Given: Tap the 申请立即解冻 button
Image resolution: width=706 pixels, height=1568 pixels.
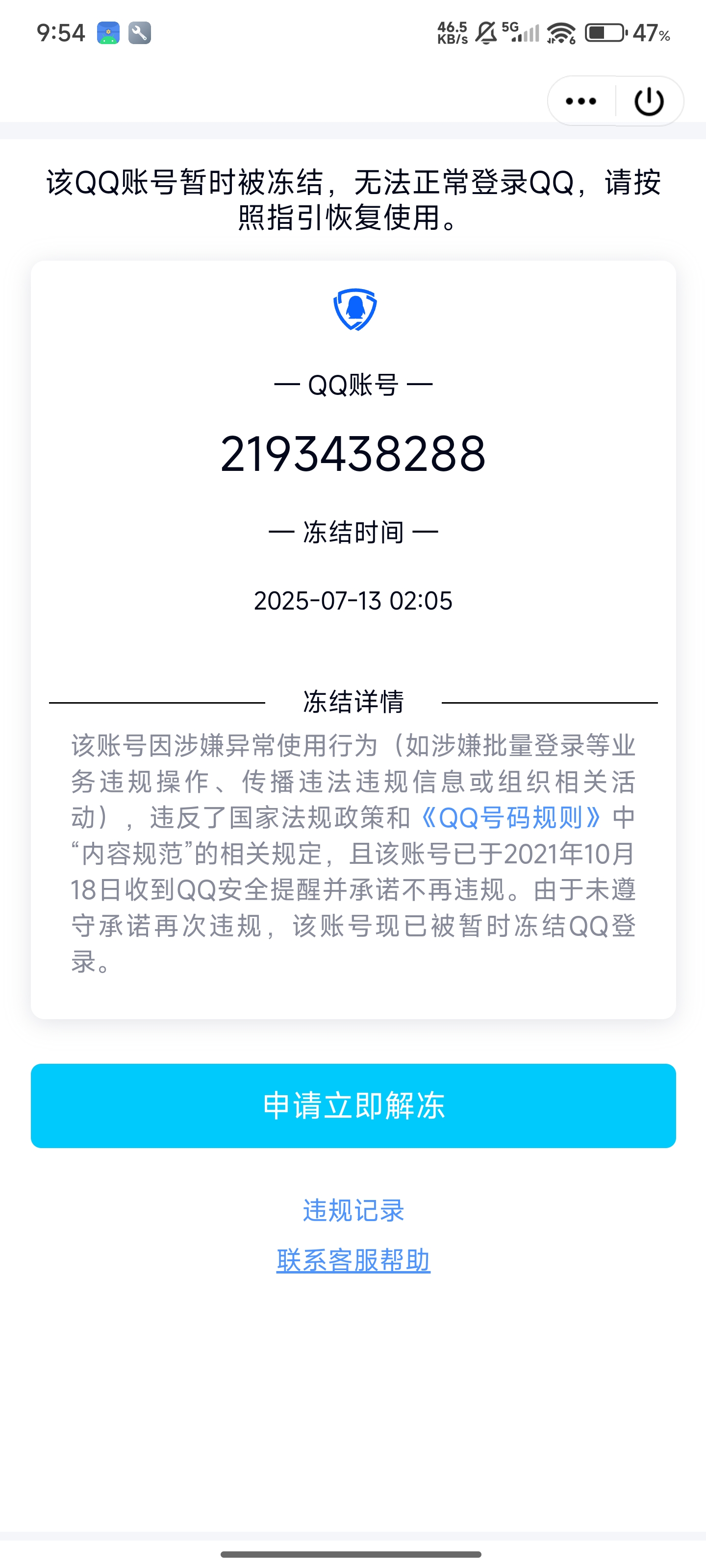Looking at the screenshot, I should pos(353,1105).
